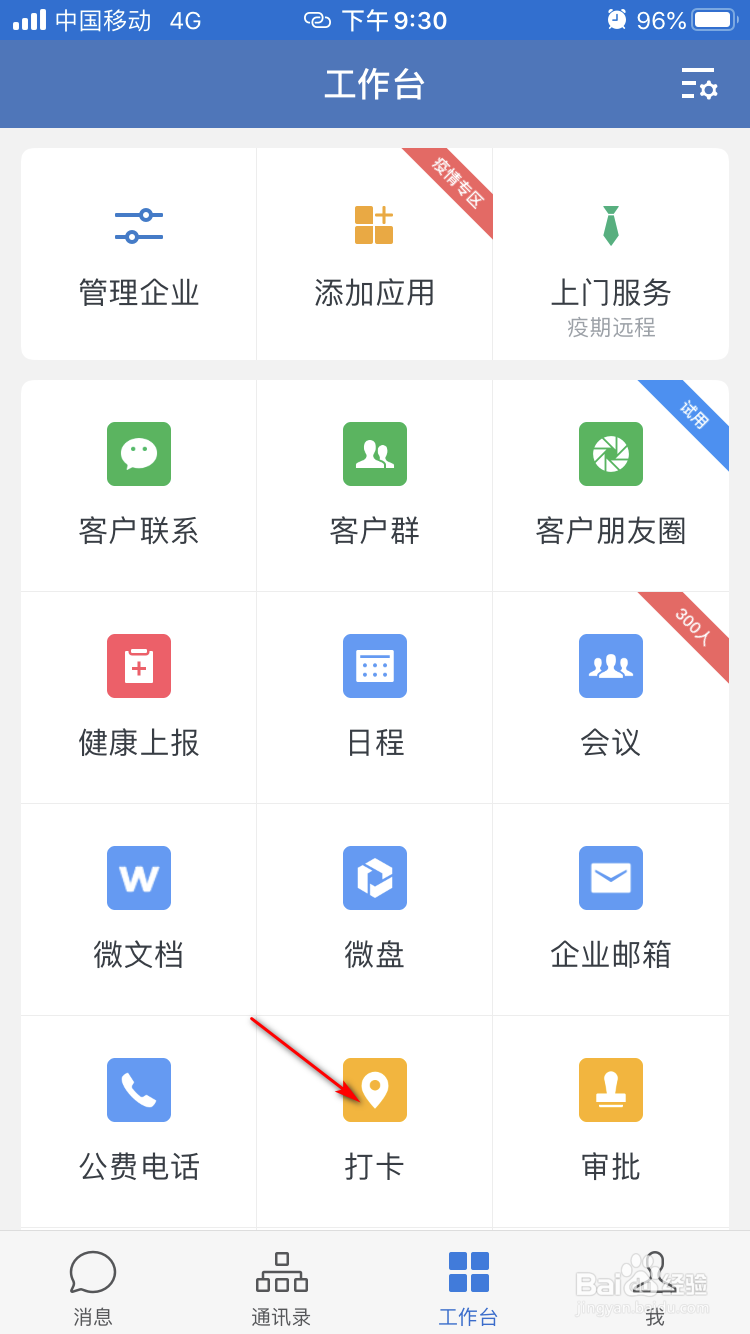Open 微盘
Screen dimensions: 750x1334
click(x=375, y=910)
